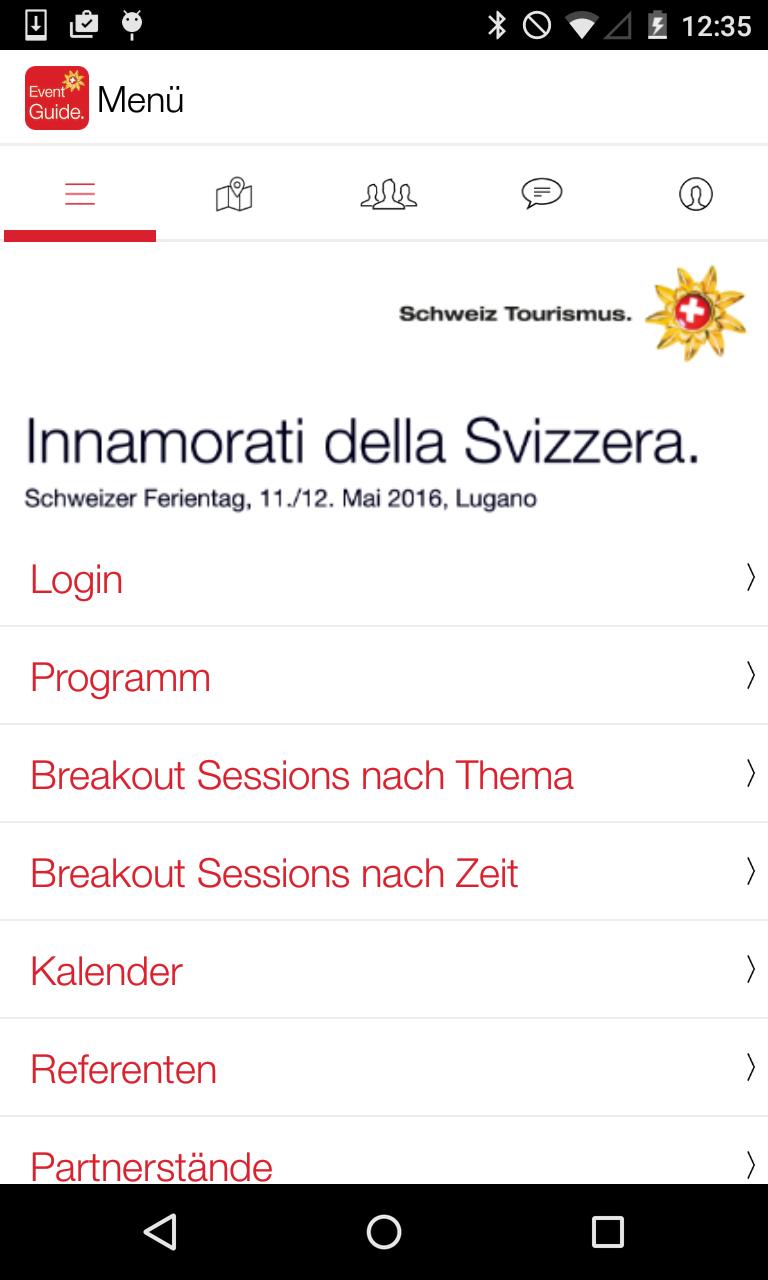Click the Event Guide app logo
Image resolution: width=768 pixels, height=1280 pixels.
[x=57, y=98]
